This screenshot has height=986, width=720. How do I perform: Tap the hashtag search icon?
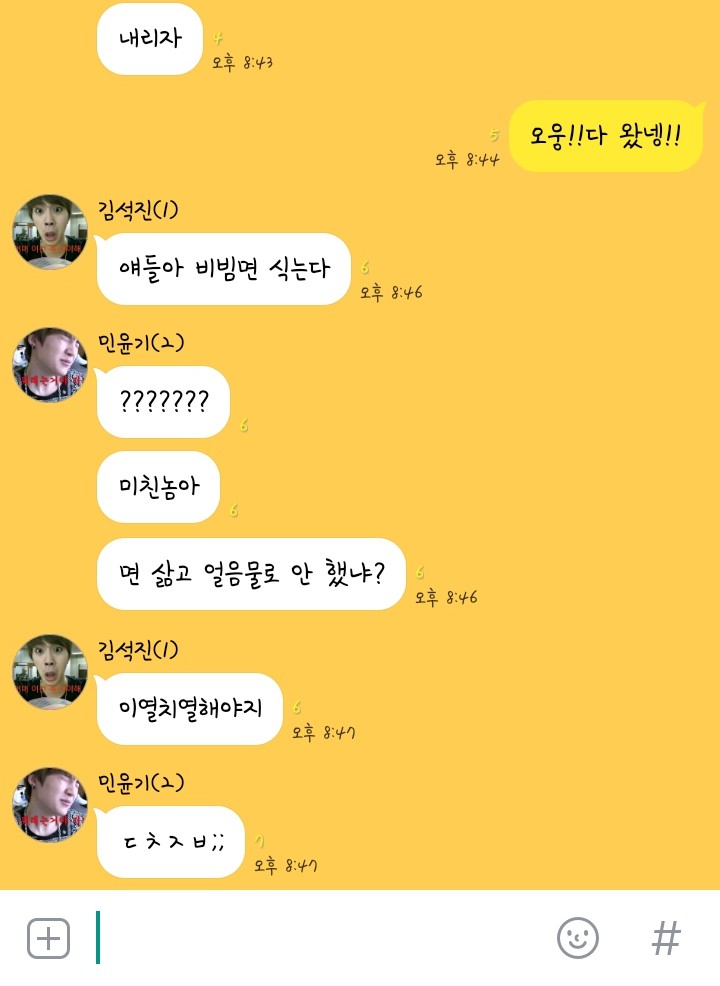[666, 938]
